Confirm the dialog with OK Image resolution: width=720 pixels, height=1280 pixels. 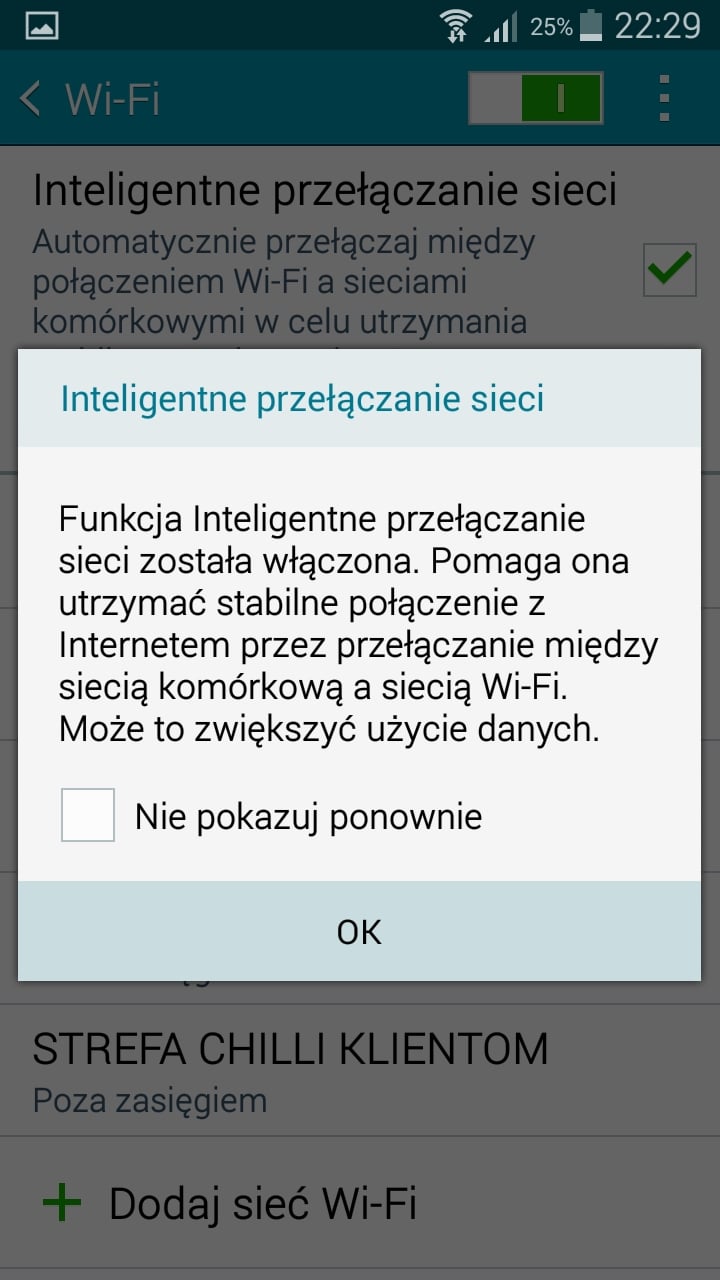click(x=359, y=931)
